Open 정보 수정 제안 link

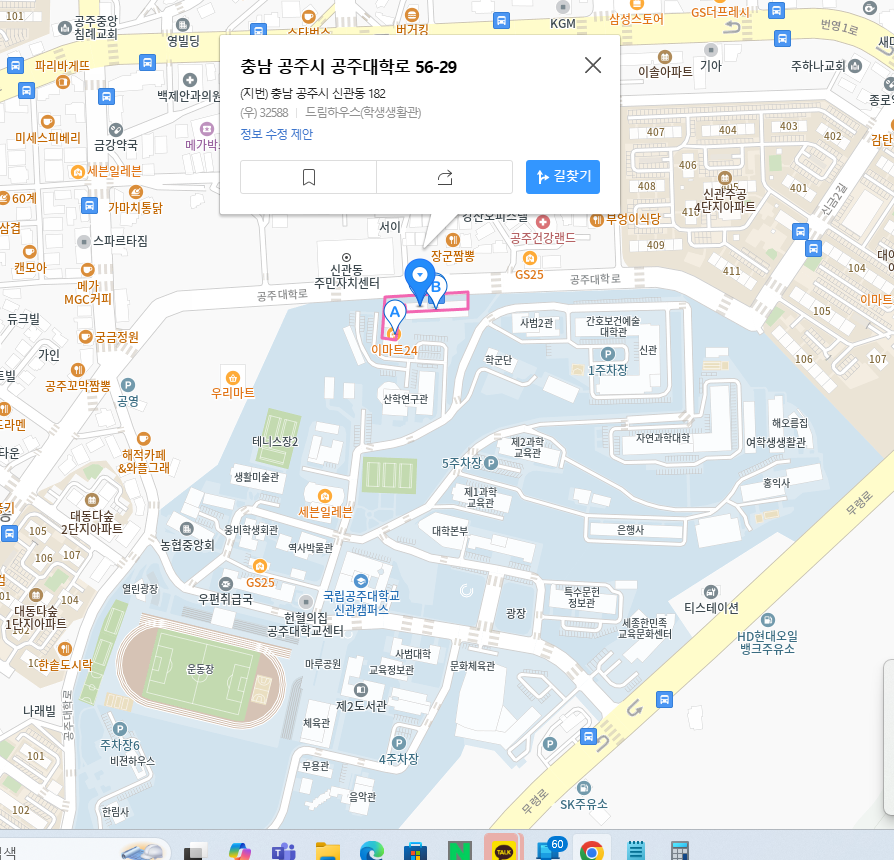click(276, 134)
